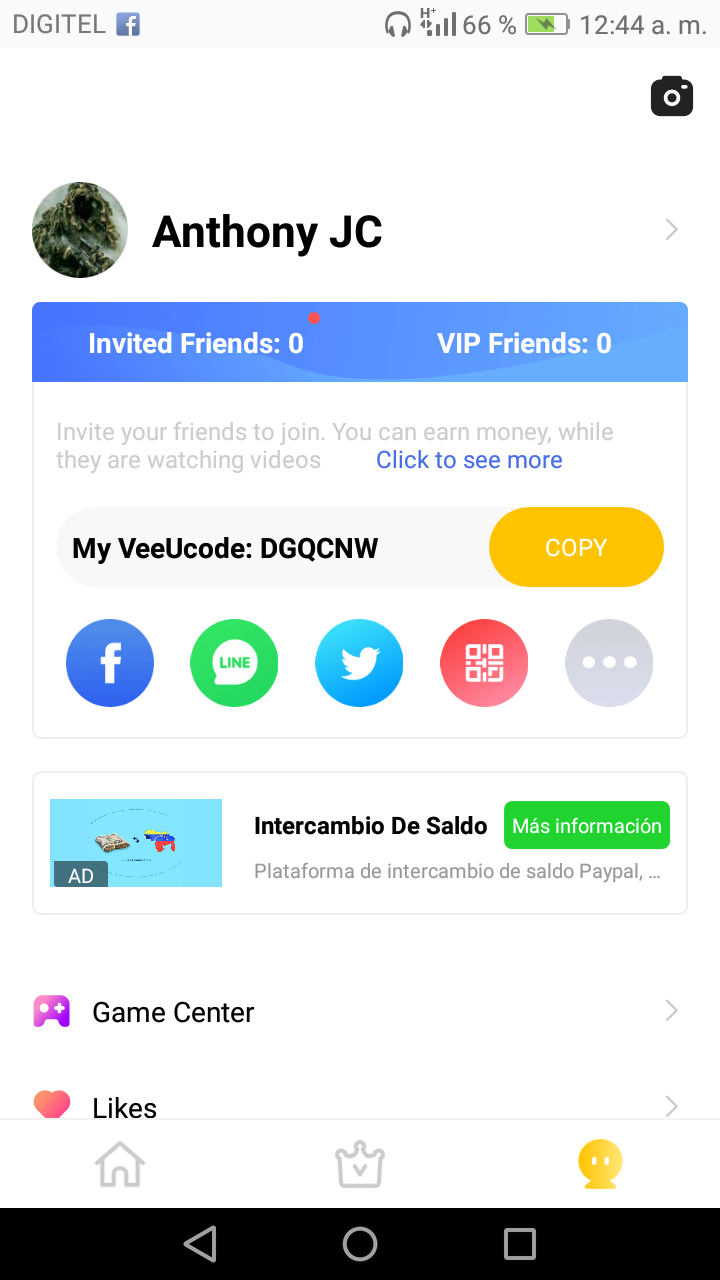Share invite code via Facebook
The image size is (720, 1280).
(110, 662)
